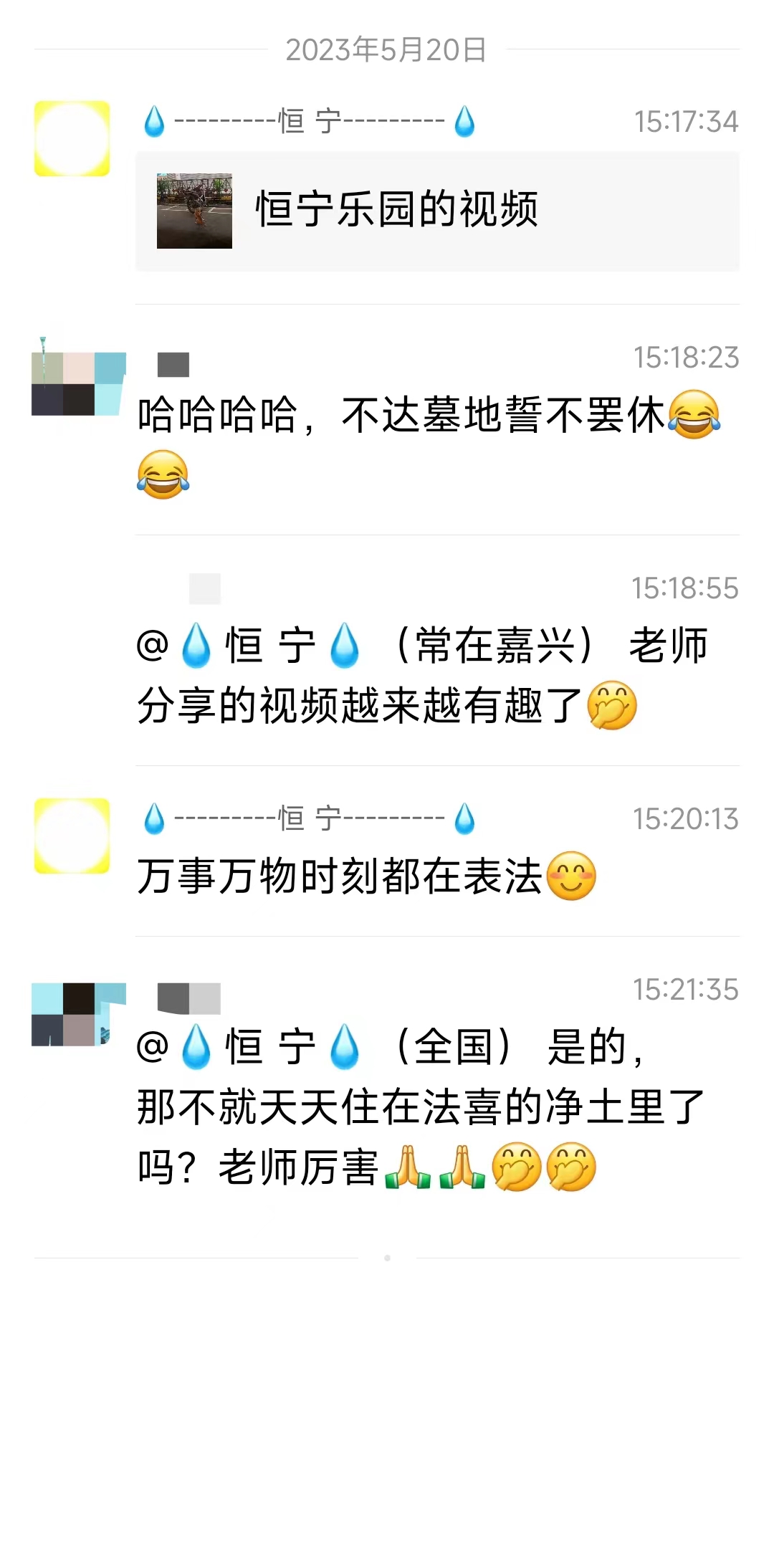Select the water drop emoji after 恒宁's name
This screenshot has height=1568, width=774.
[464, 122]
